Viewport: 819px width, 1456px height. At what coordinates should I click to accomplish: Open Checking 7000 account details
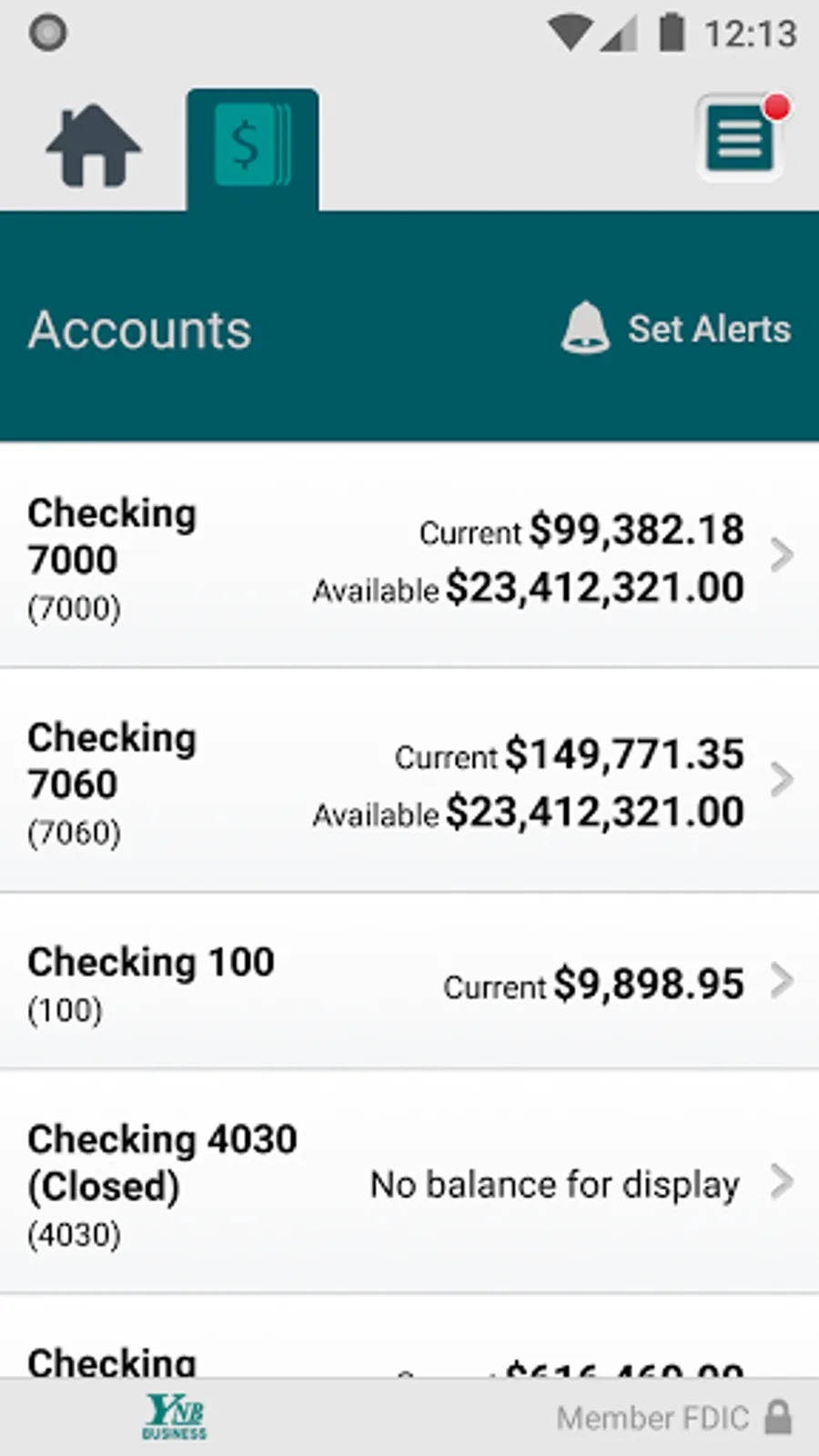pos(409,557)
